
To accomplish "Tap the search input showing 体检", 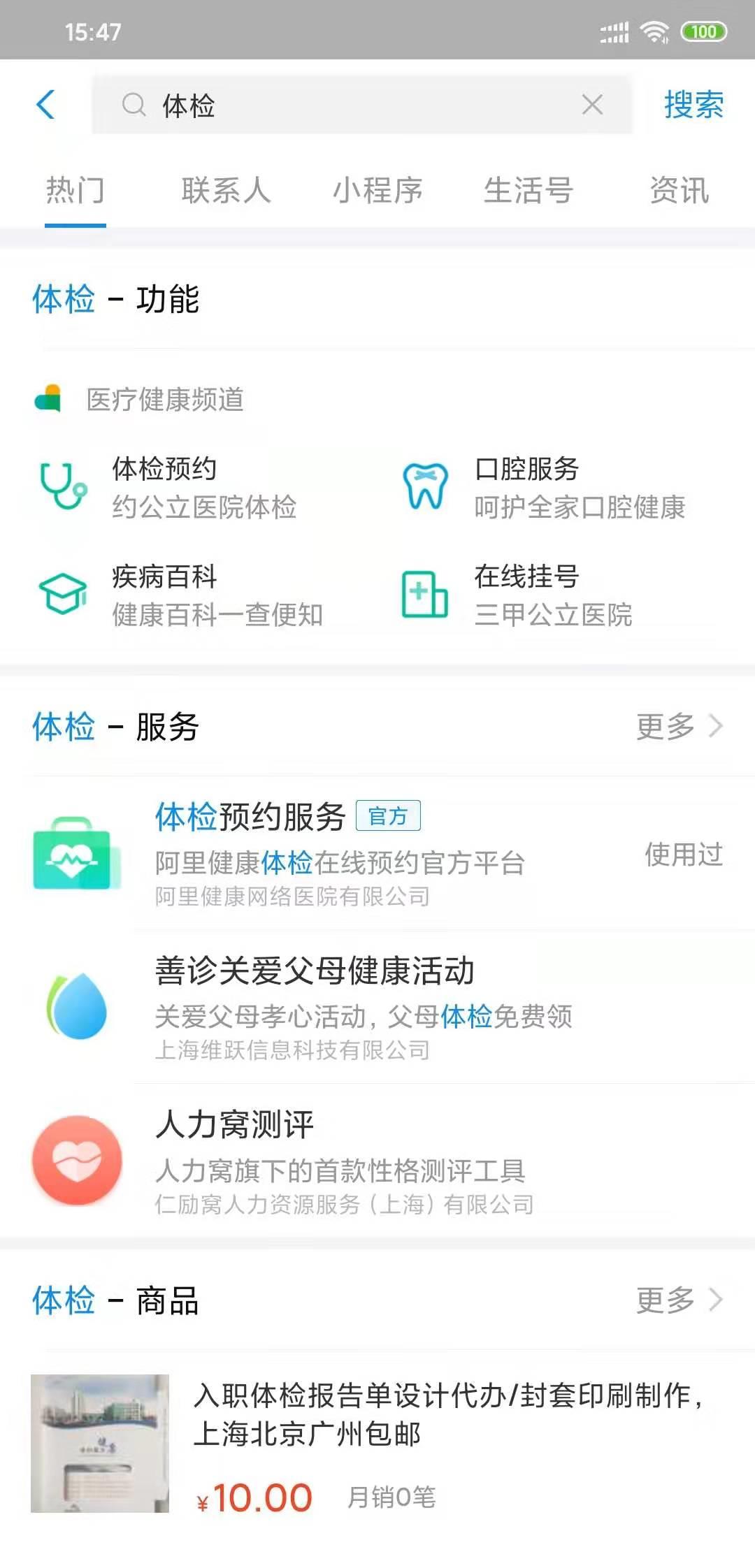I will click(350, 106).
